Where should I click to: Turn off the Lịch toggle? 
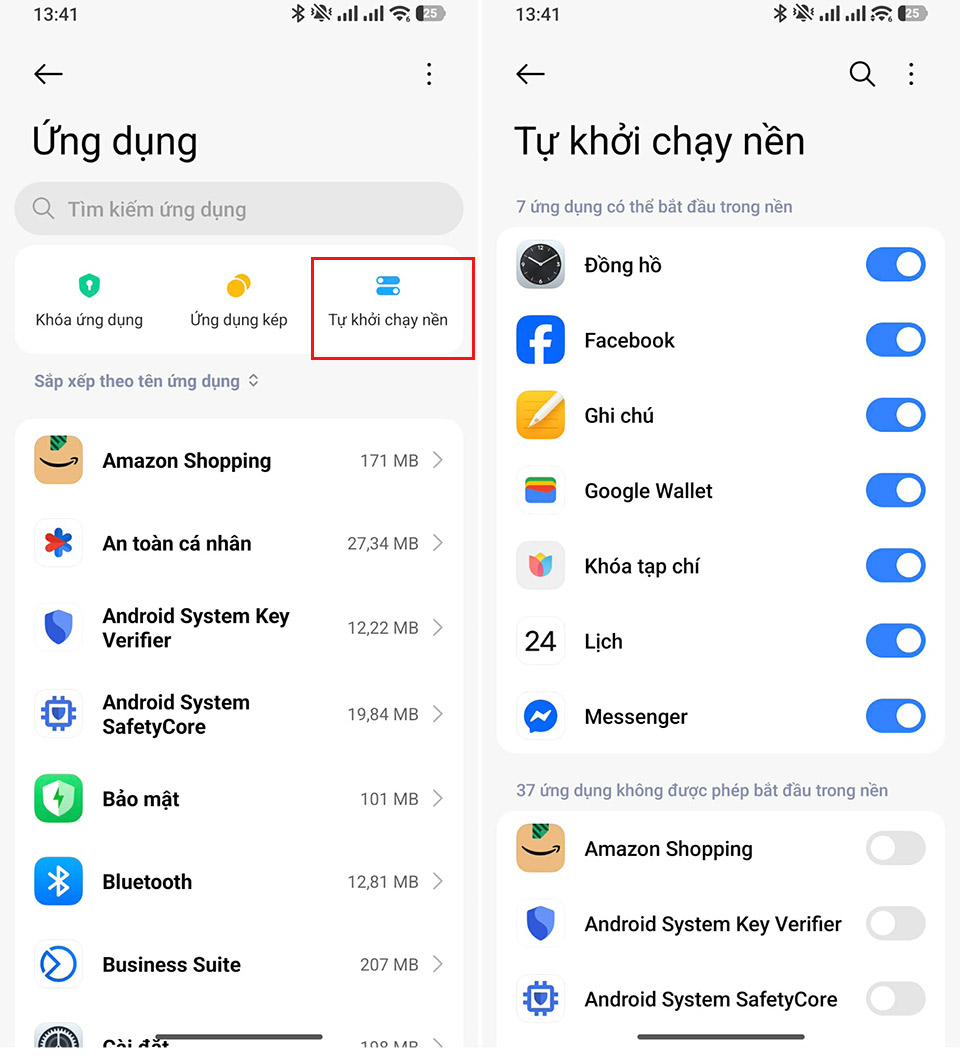pyautogui.click(x=895, y=641)
